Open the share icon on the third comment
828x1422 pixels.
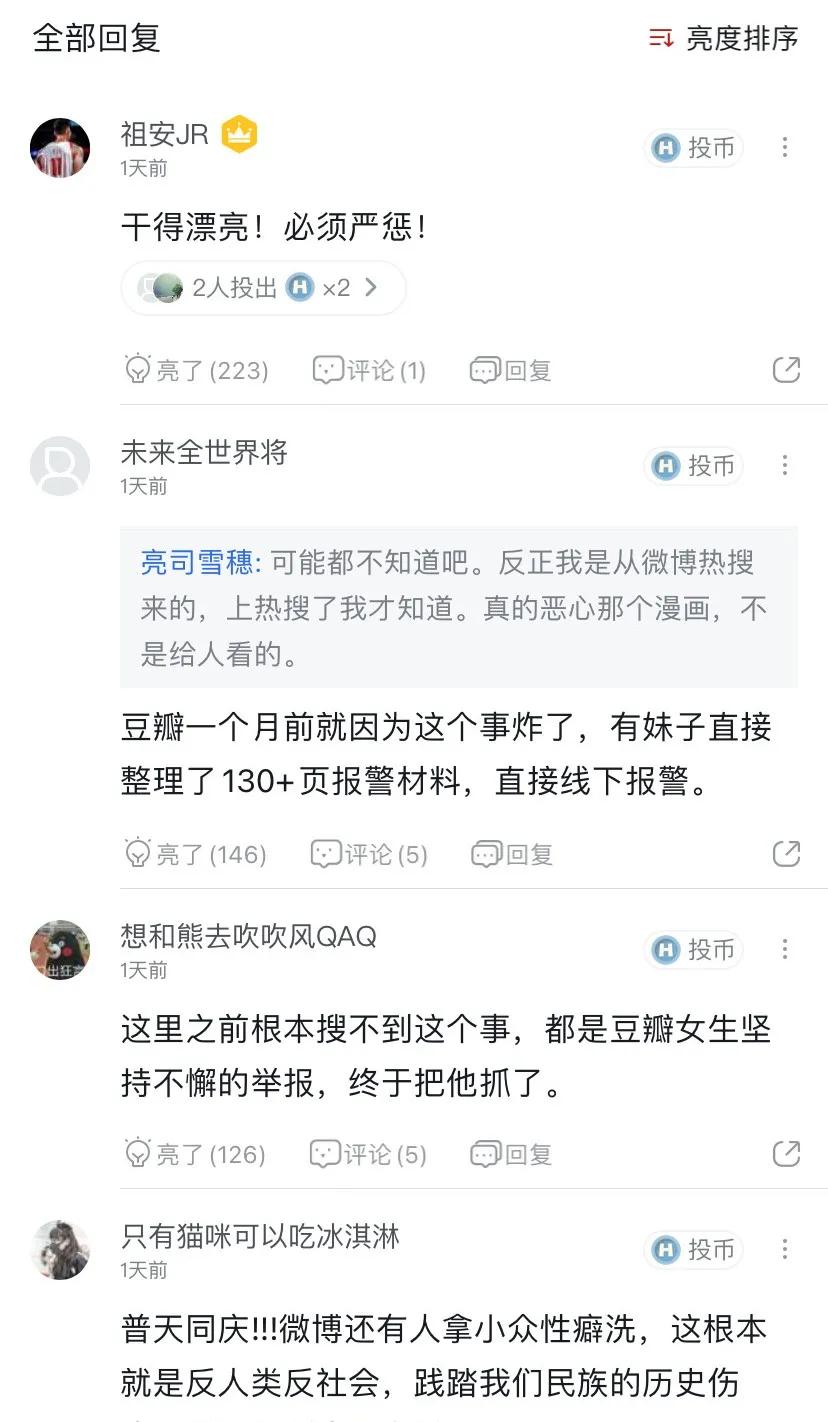tap(787, 1154)
